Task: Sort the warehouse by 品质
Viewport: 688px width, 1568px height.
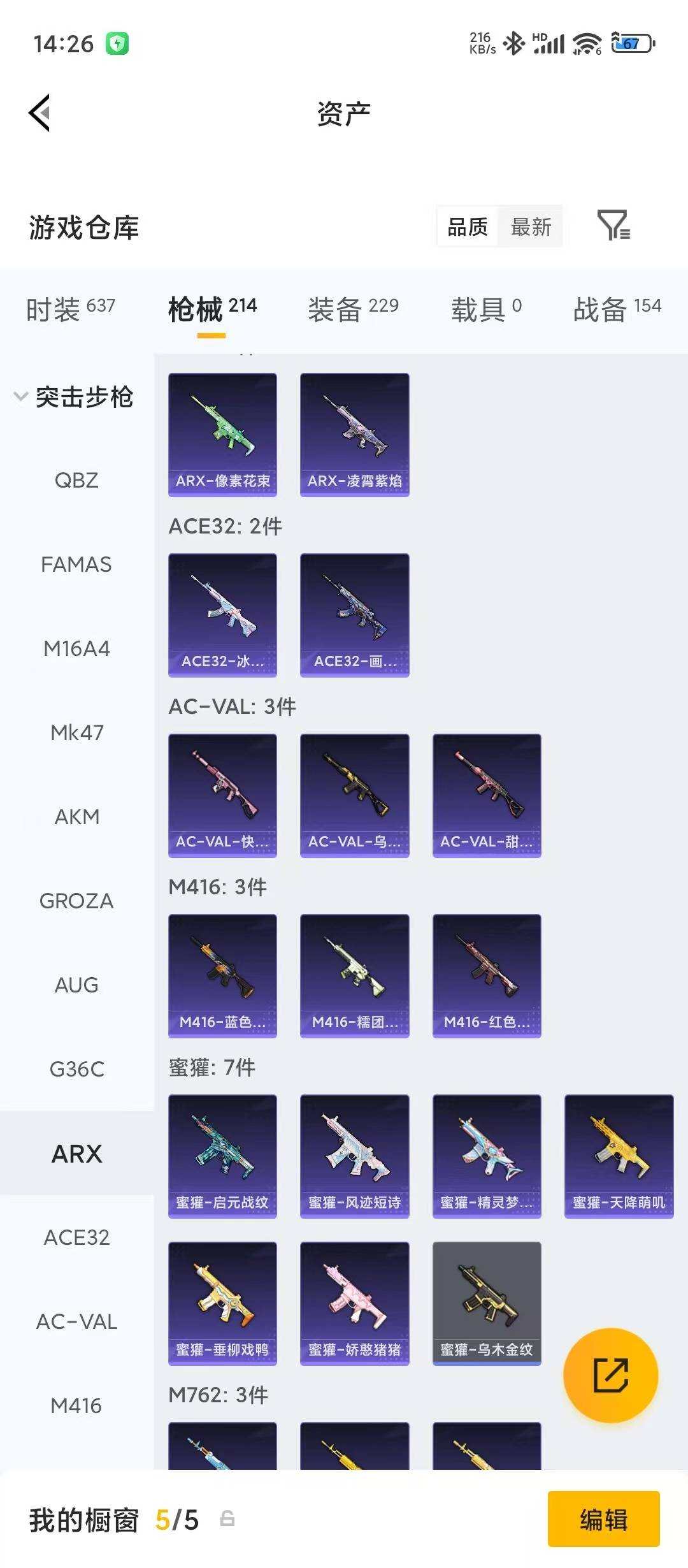Action: click(x=468, y=227)
